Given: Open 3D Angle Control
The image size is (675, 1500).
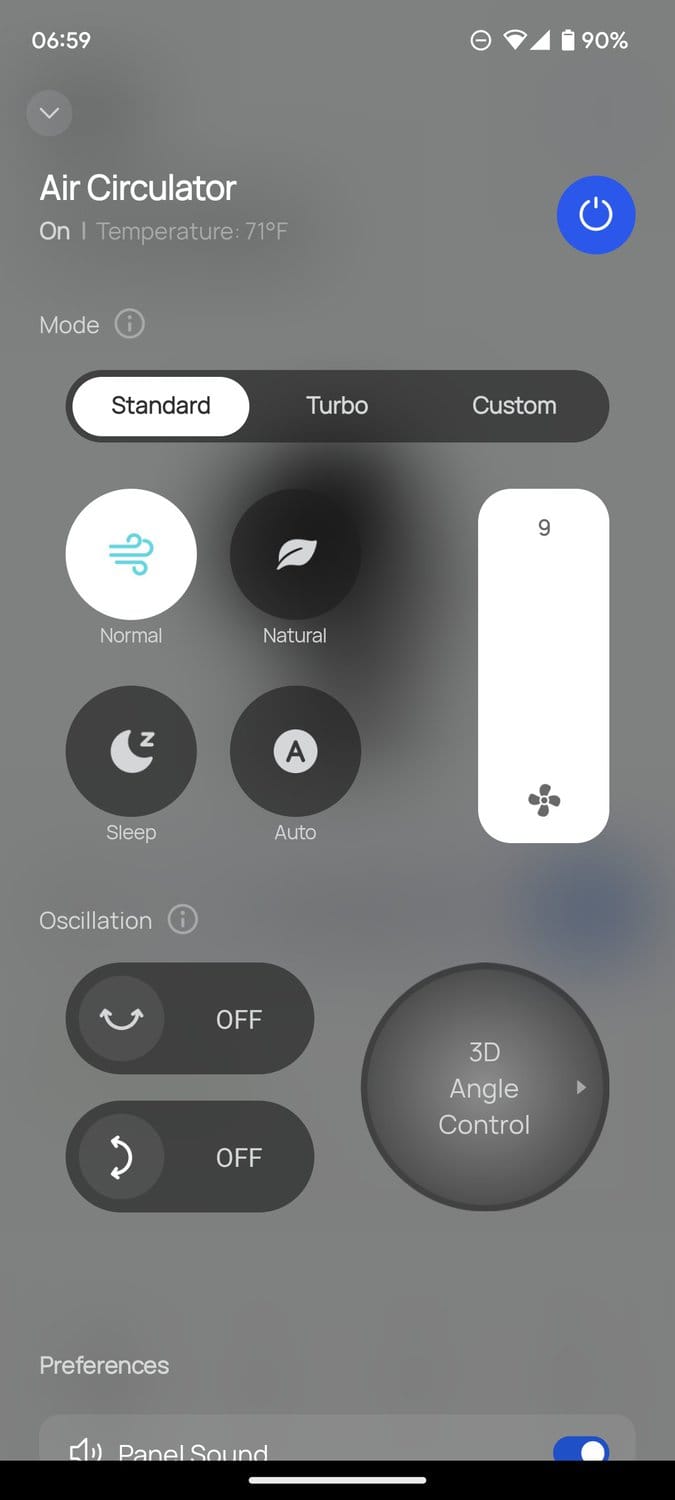Looking at the screenshot, I should pyautogui.click(x=485, y=1088).
